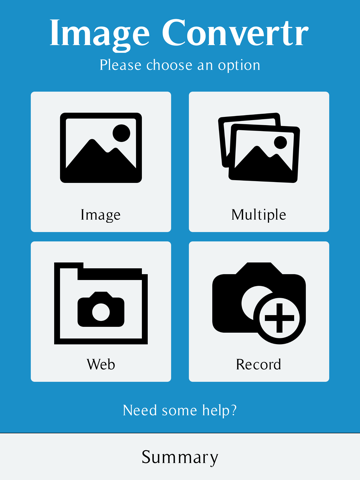Viewport: 360px width, 480px height.
Task: Open the Web image option
Action: click(x=101, y=312)
